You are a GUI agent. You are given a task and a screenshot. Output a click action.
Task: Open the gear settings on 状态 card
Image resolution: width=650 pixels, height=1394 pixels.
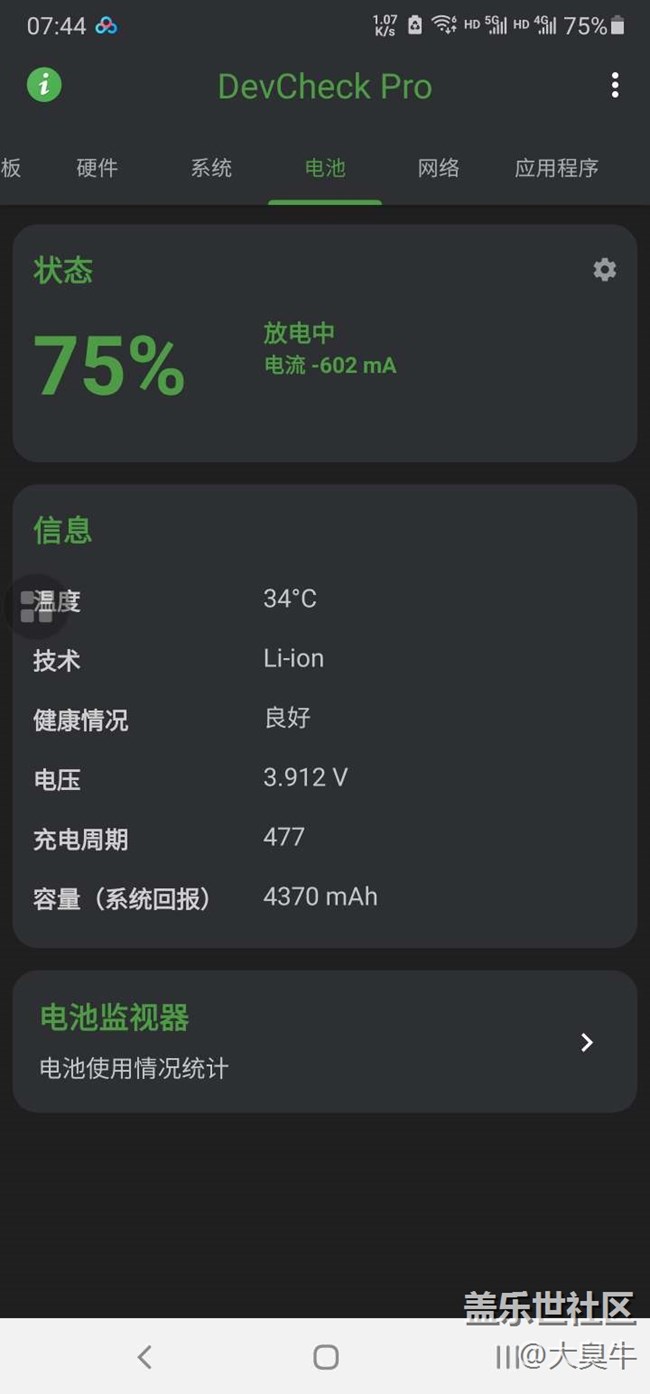point(604,270)
